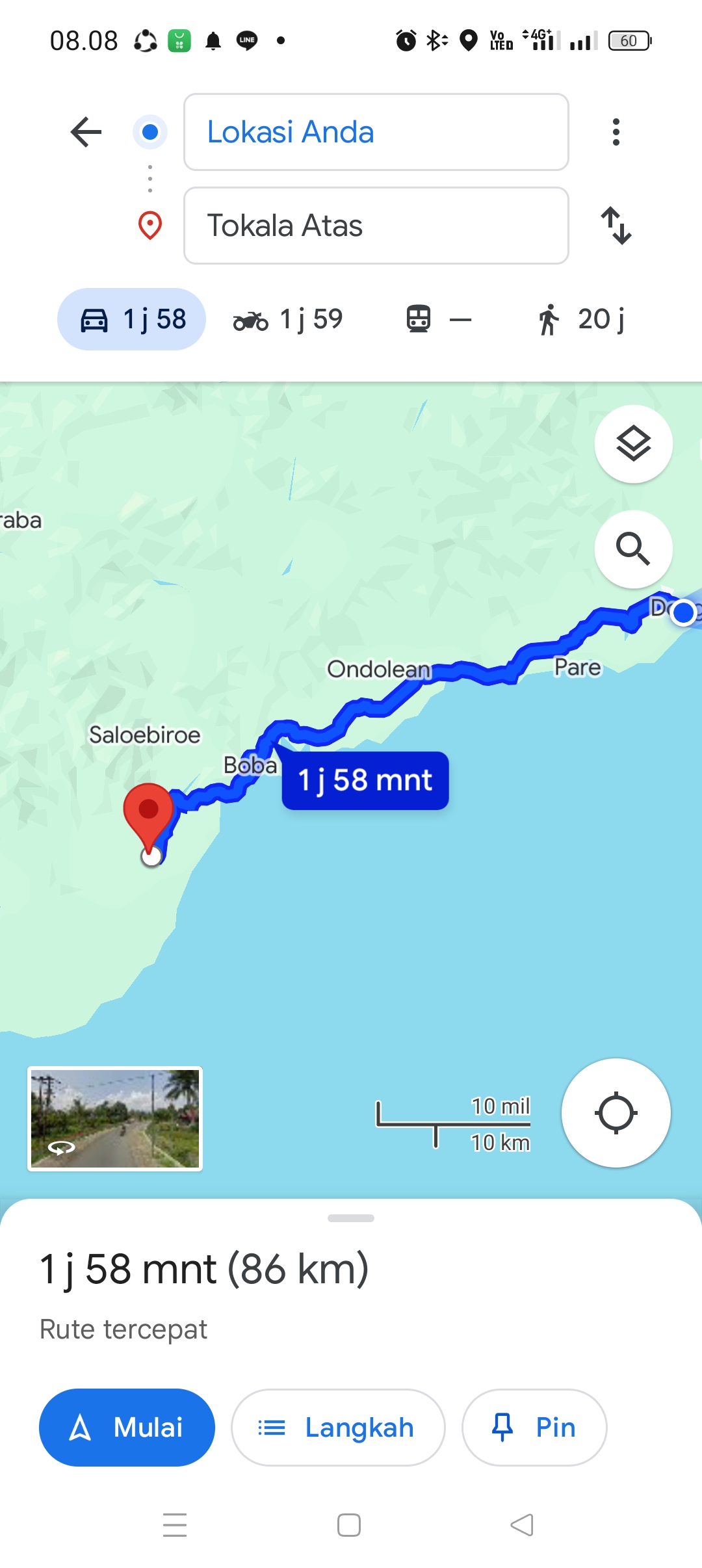Pin this route
Screen dimensions: 702x1568
pyautogui.click(x=534, y=1428)
